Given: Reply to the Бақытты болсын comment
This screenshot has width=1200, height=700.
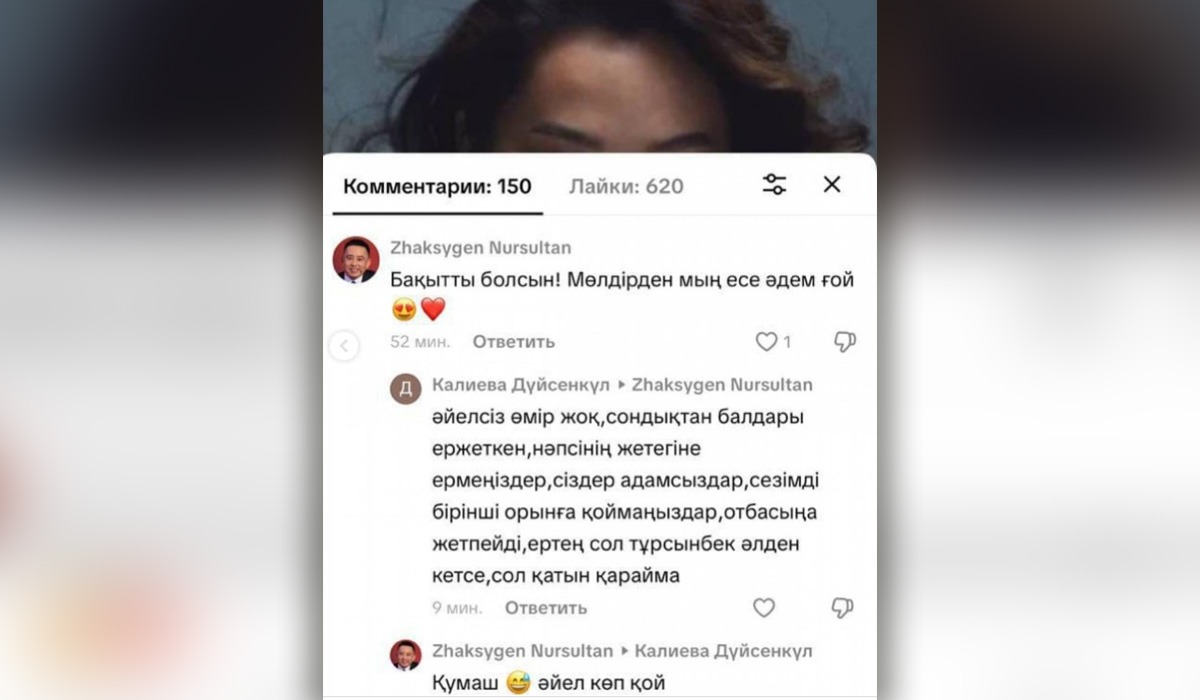Looking at the screenshot, I should (x=513, y=342).
